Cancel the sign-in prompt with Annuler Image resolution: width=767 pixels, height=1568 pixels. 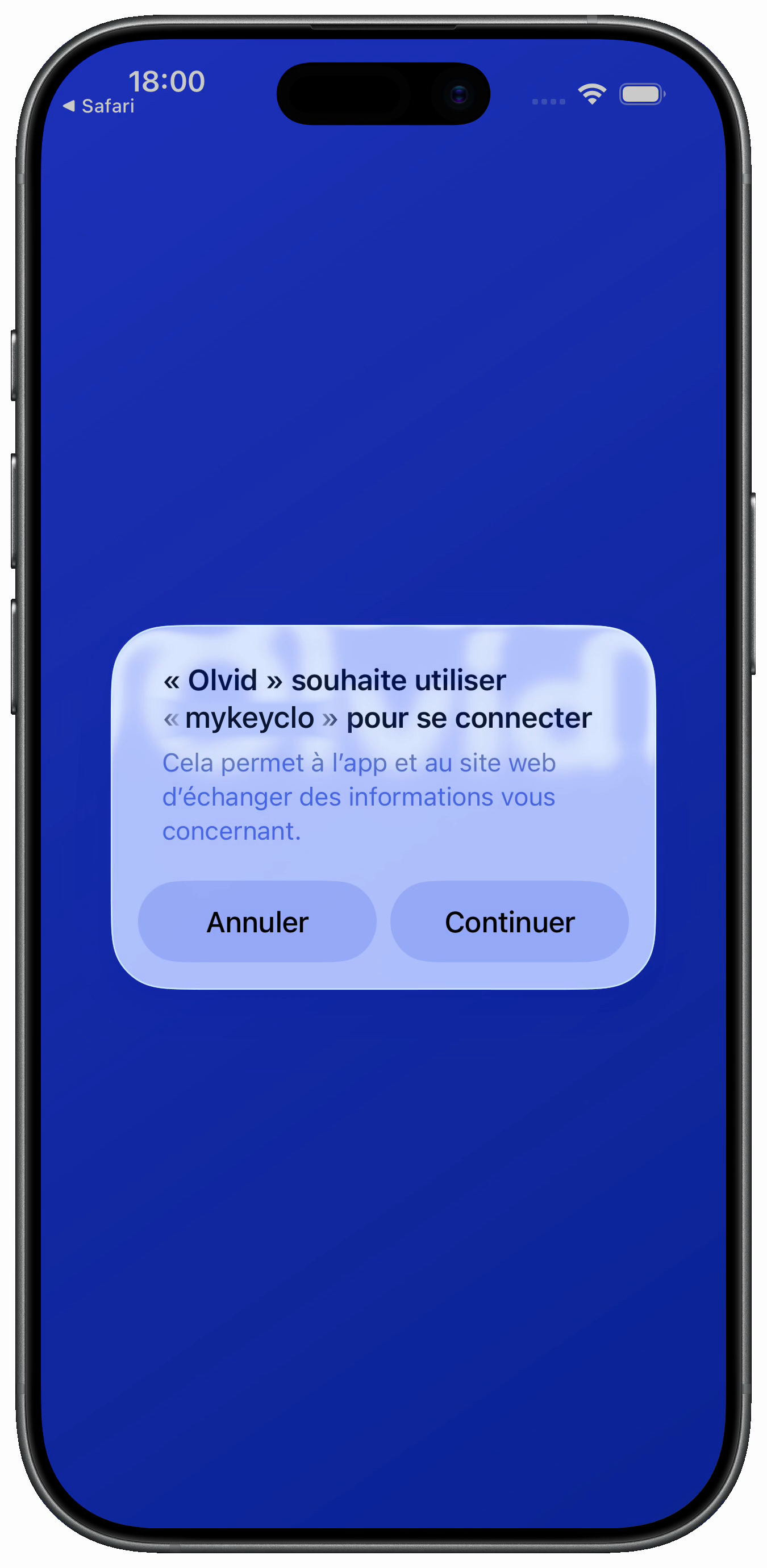[257, 921]
